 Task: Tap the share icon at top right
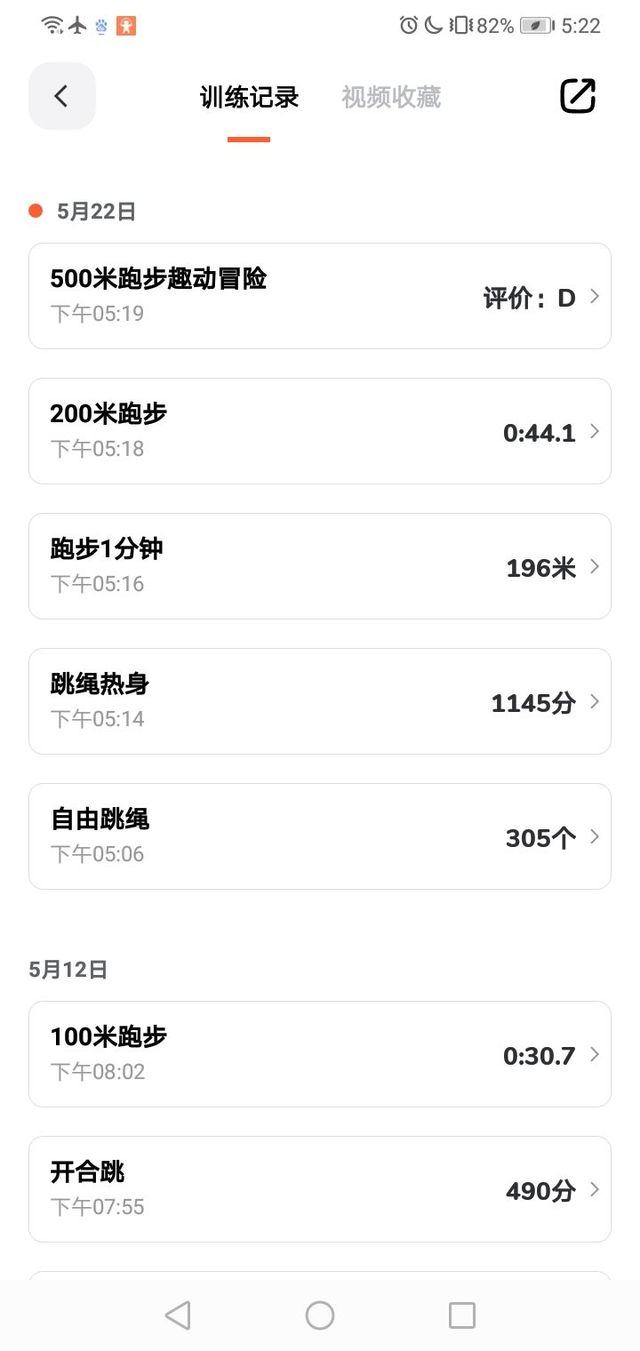[577, 96]
